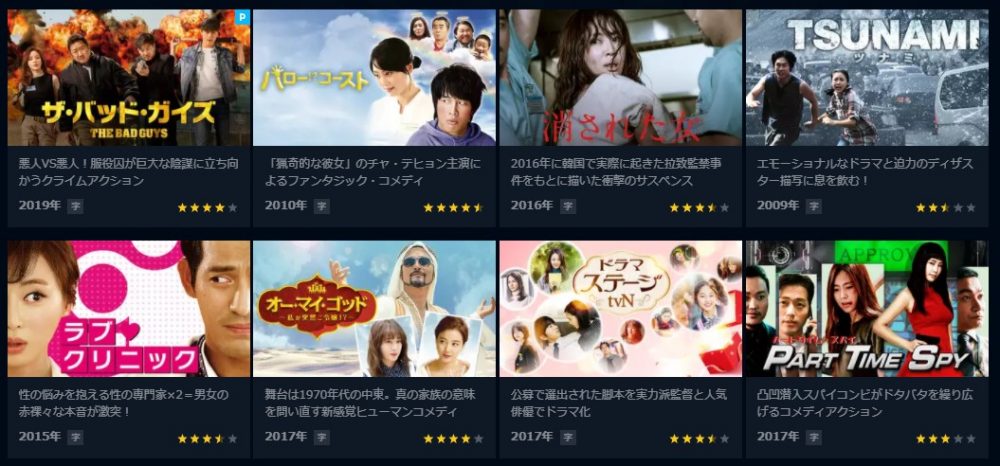This screenshot has width=1000, height=466.
Task: Select the 消された女 thriller card
Action: tap(620, 78)
